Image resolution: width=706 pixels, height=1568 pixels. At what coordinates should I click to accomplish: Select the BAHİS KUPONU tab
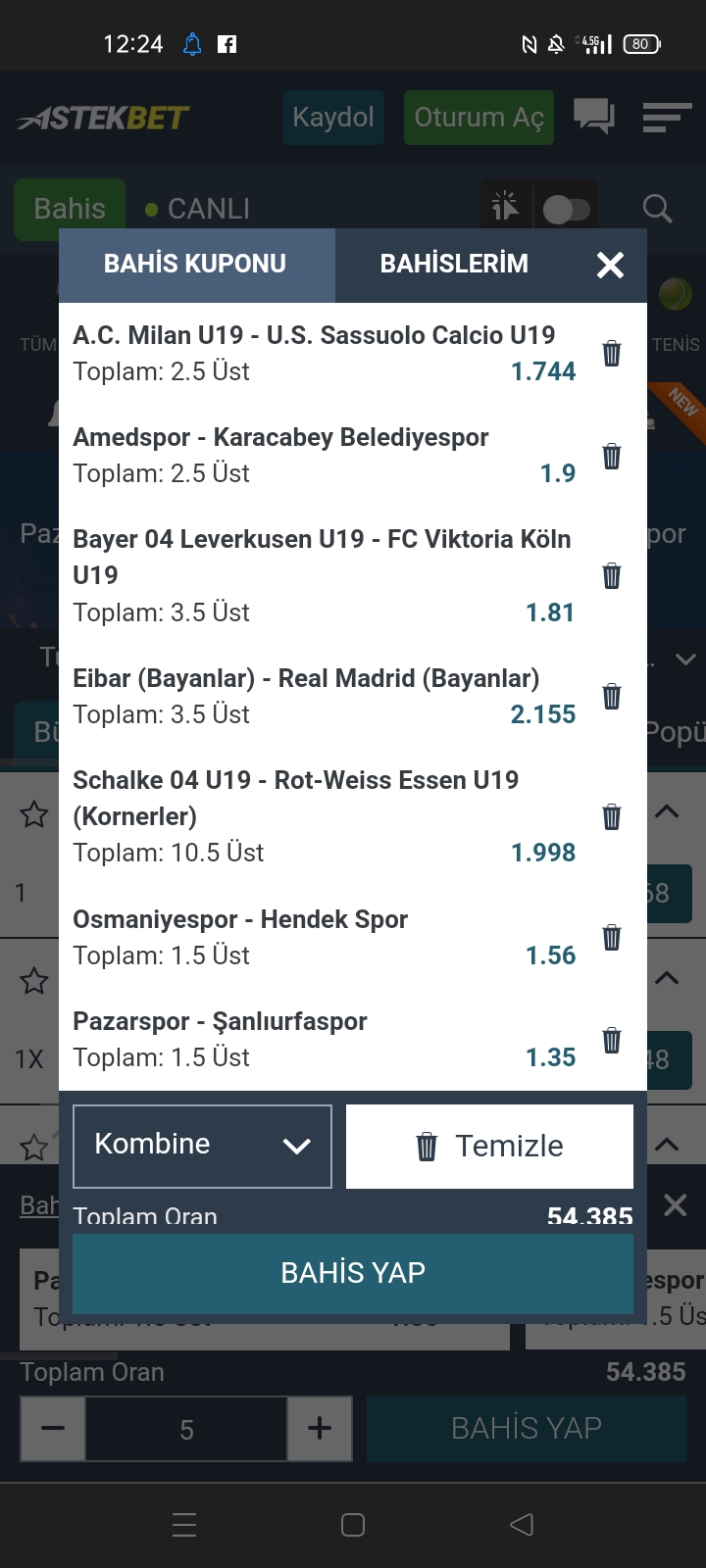pyautogui.click(x=195, y=264)
